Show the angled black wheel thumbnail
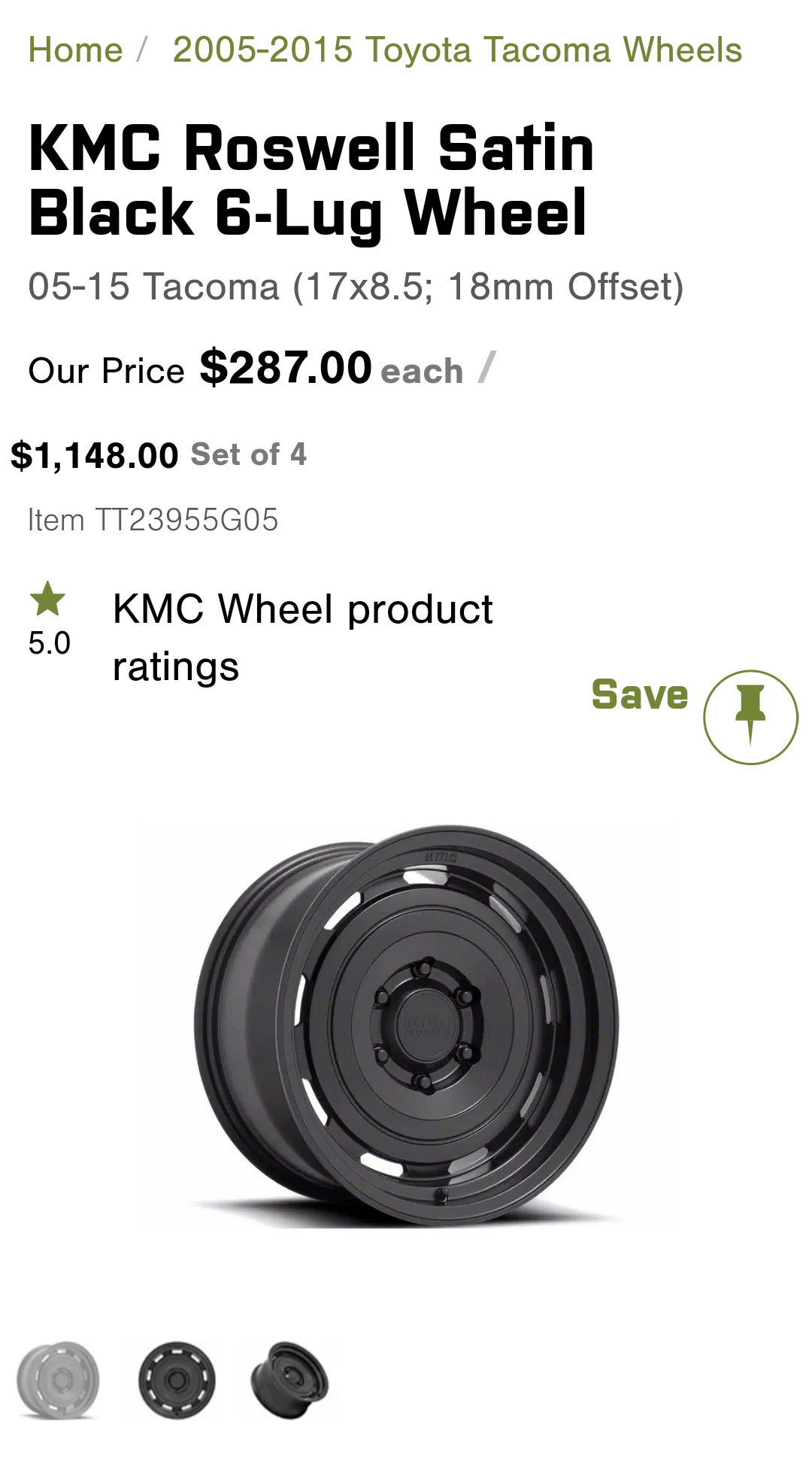Image resolution: width=812 pixels, height=1476 pixels. coord(290,1380)
